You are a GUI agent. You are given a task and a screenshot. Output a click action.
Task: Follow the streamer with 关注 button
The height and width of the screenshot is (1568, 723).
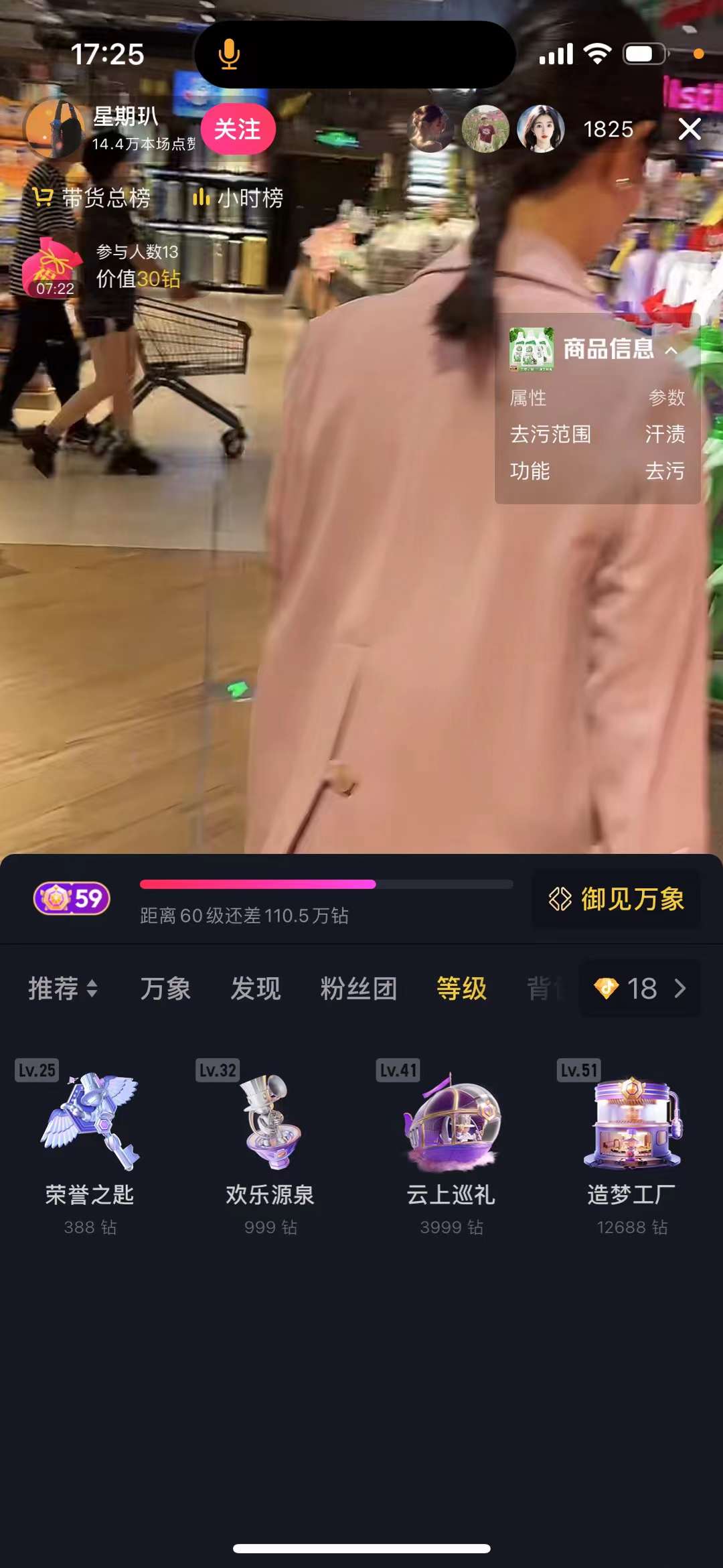[x=238, y=129]
